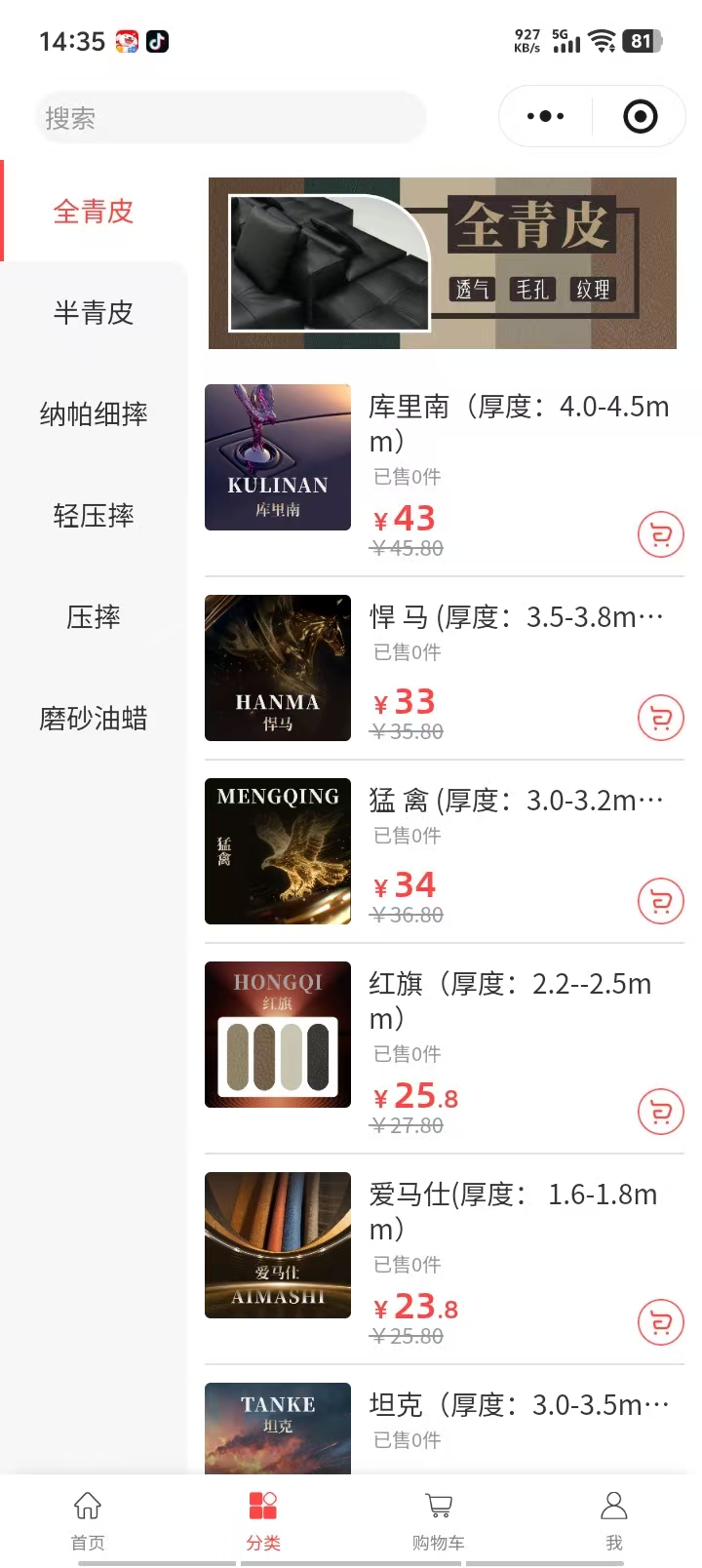Tap the 全青皮 banner image
The width and height of the screenshot is (702, 1568).
tap(443, 263)
